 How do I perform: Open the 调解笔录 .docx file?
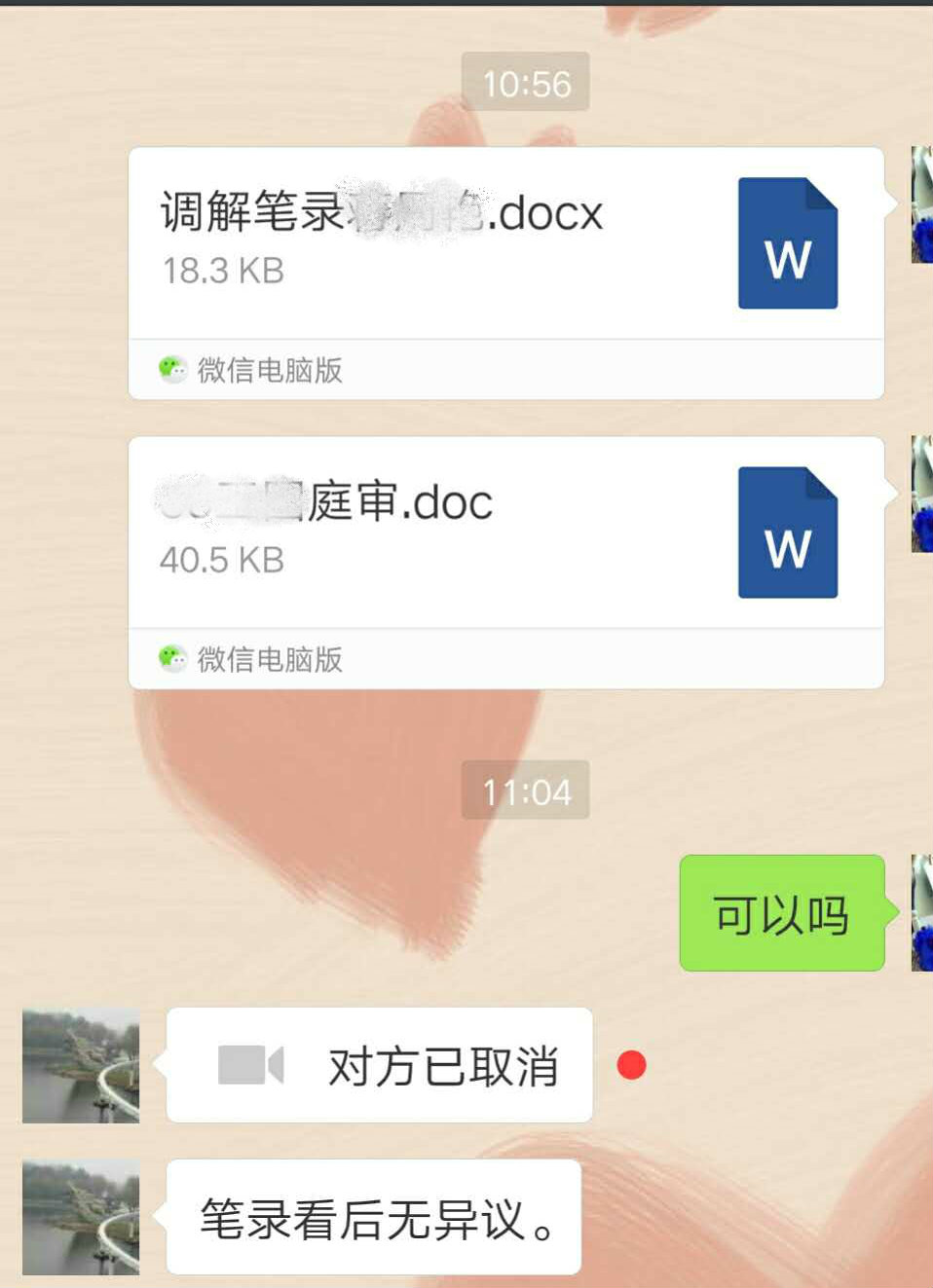(x=505, y=243)
